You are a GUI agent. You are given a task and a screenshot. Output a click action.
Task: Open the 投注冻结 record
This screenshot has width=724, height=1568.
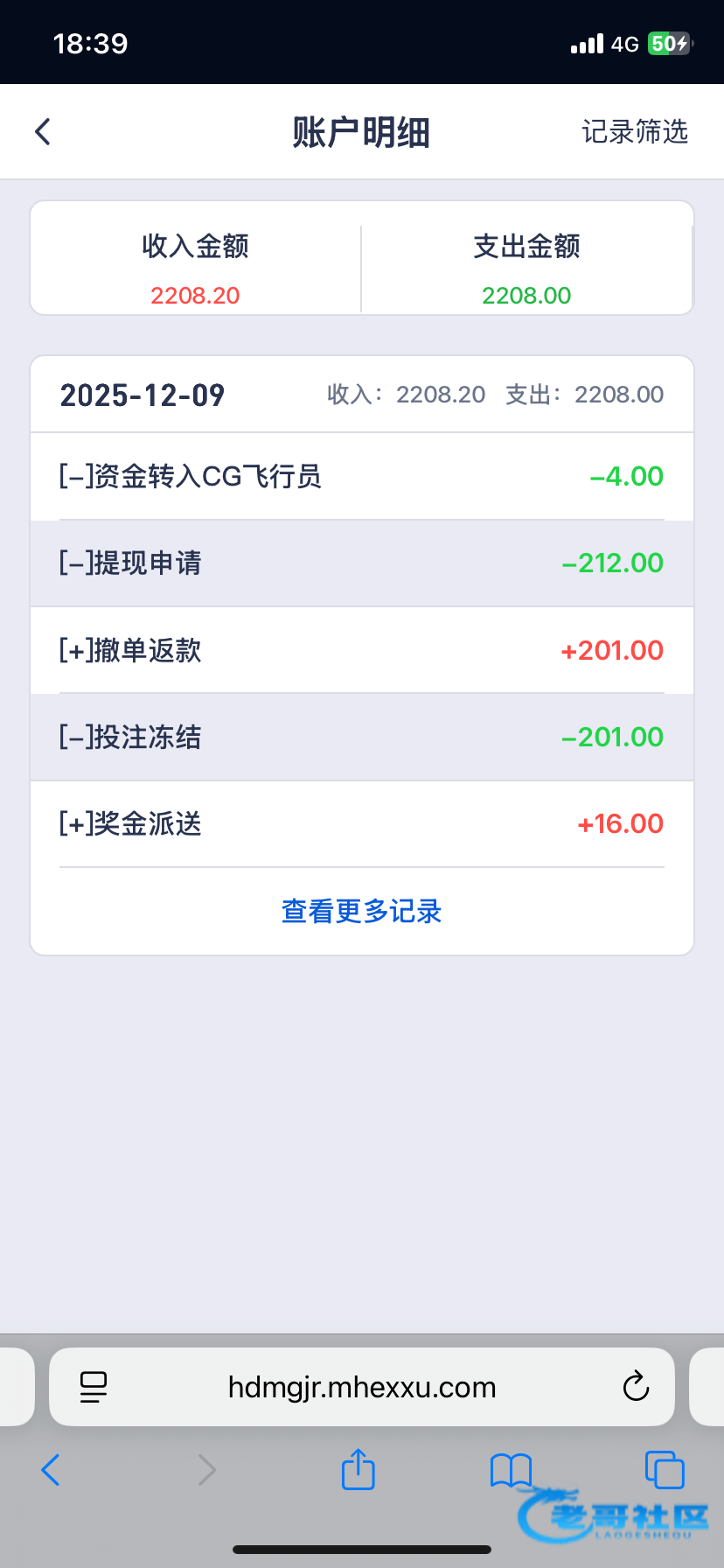point(361,737)
